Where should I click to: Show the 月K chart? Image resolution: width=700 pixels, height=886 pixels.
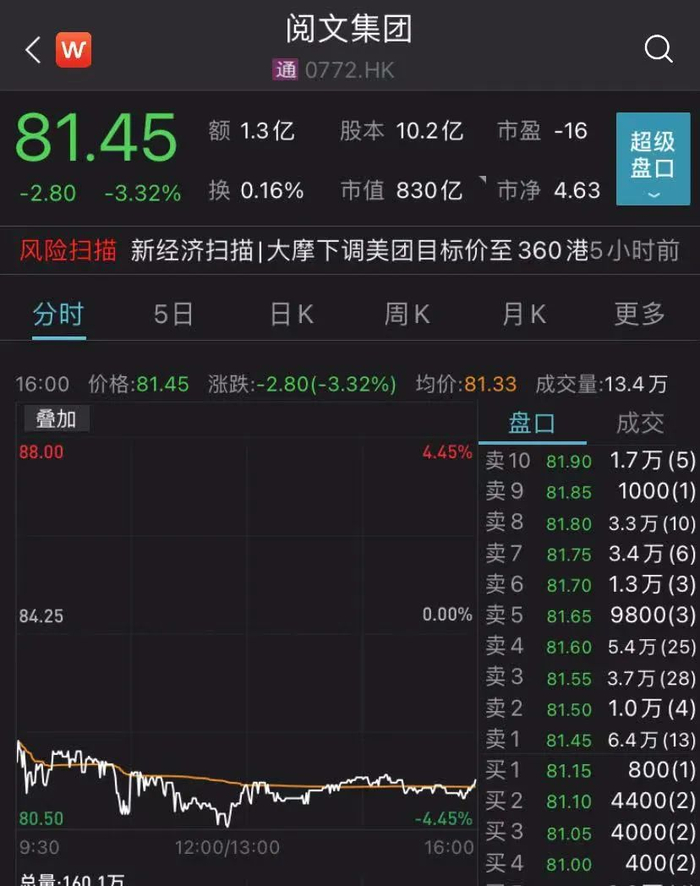[524, 315]
